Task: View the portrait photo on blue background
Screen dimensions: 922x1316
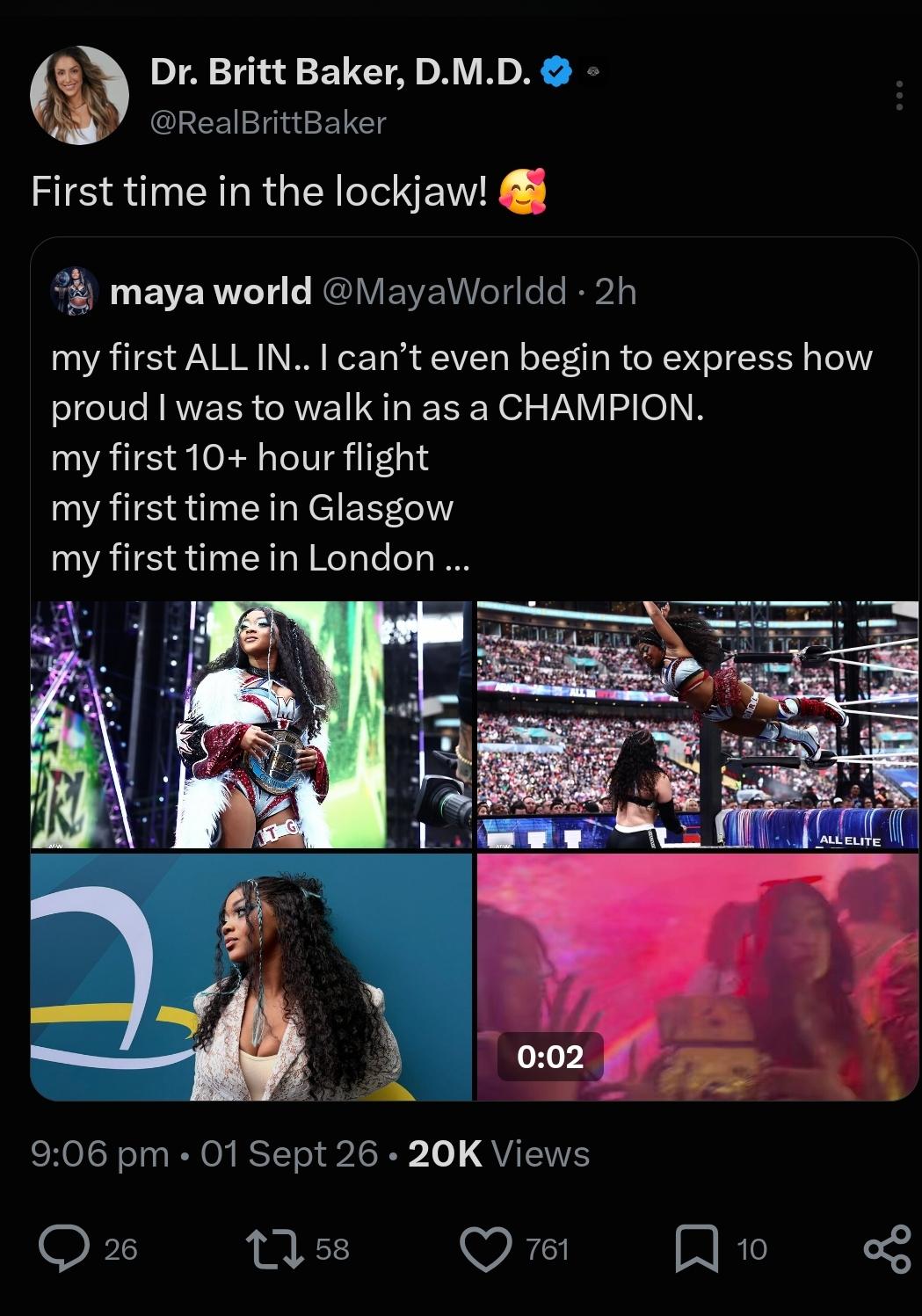Action: click(251, 977)
